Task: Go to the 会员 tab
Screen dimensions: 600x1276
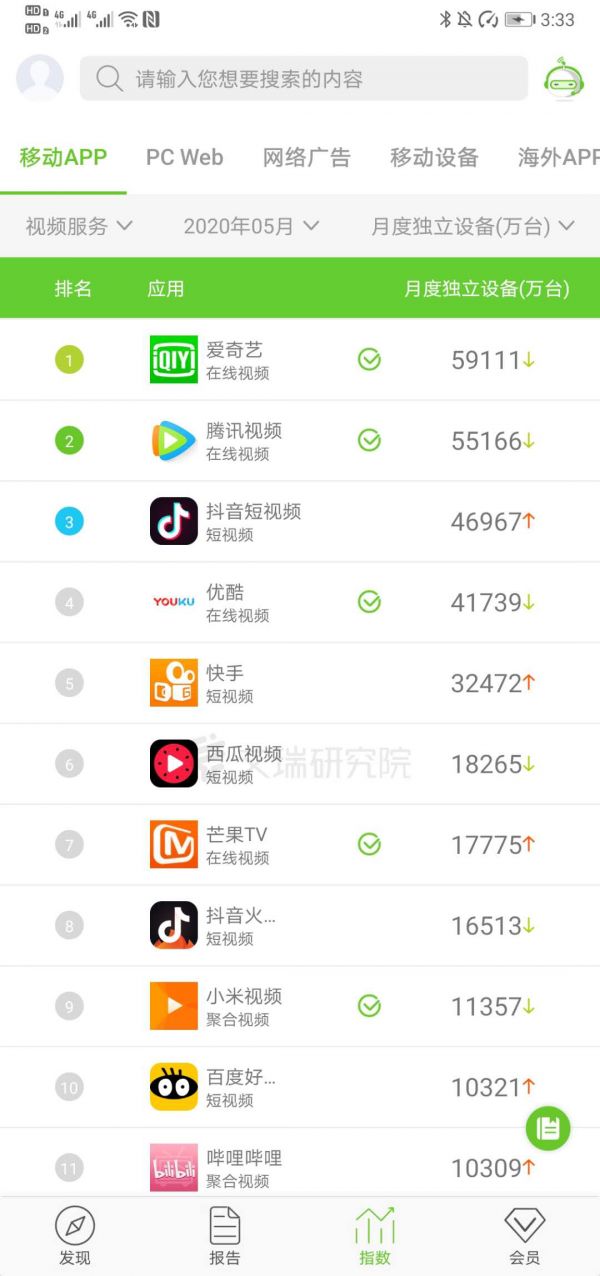Action: (524, 1236)
